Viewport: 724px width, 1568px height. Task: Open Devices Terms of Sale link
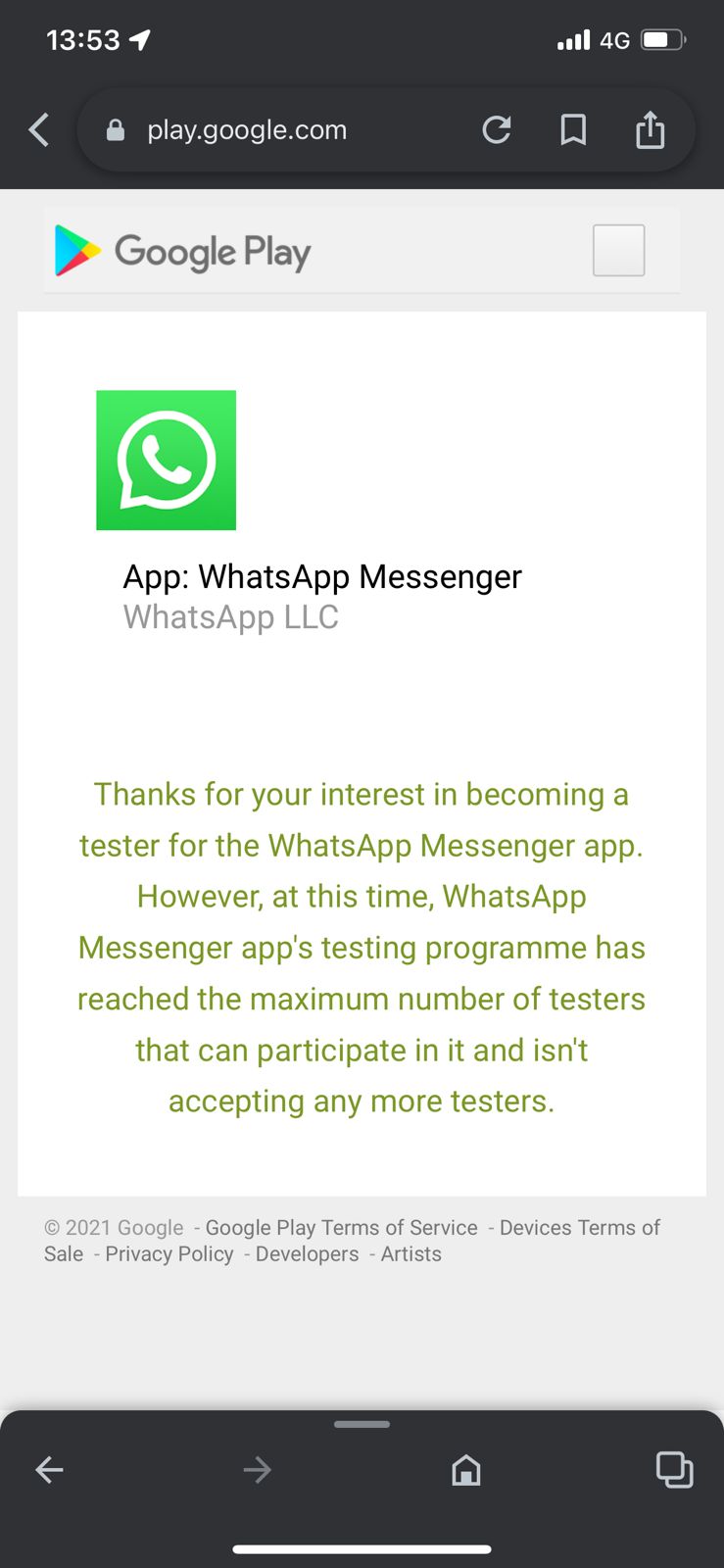pos(579,1227)
